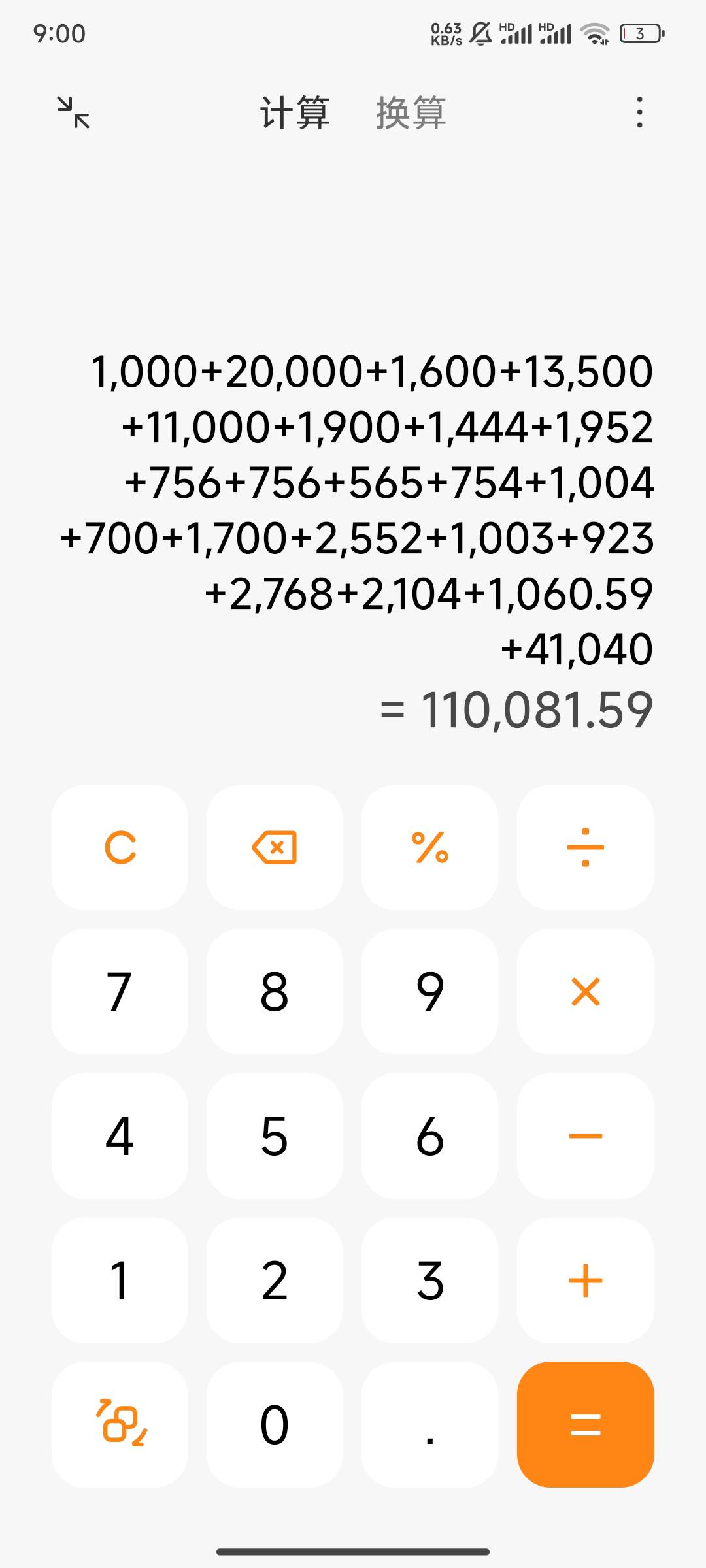Enter the decimal point
The image size is (706, 1568).
pos(429,1425)
